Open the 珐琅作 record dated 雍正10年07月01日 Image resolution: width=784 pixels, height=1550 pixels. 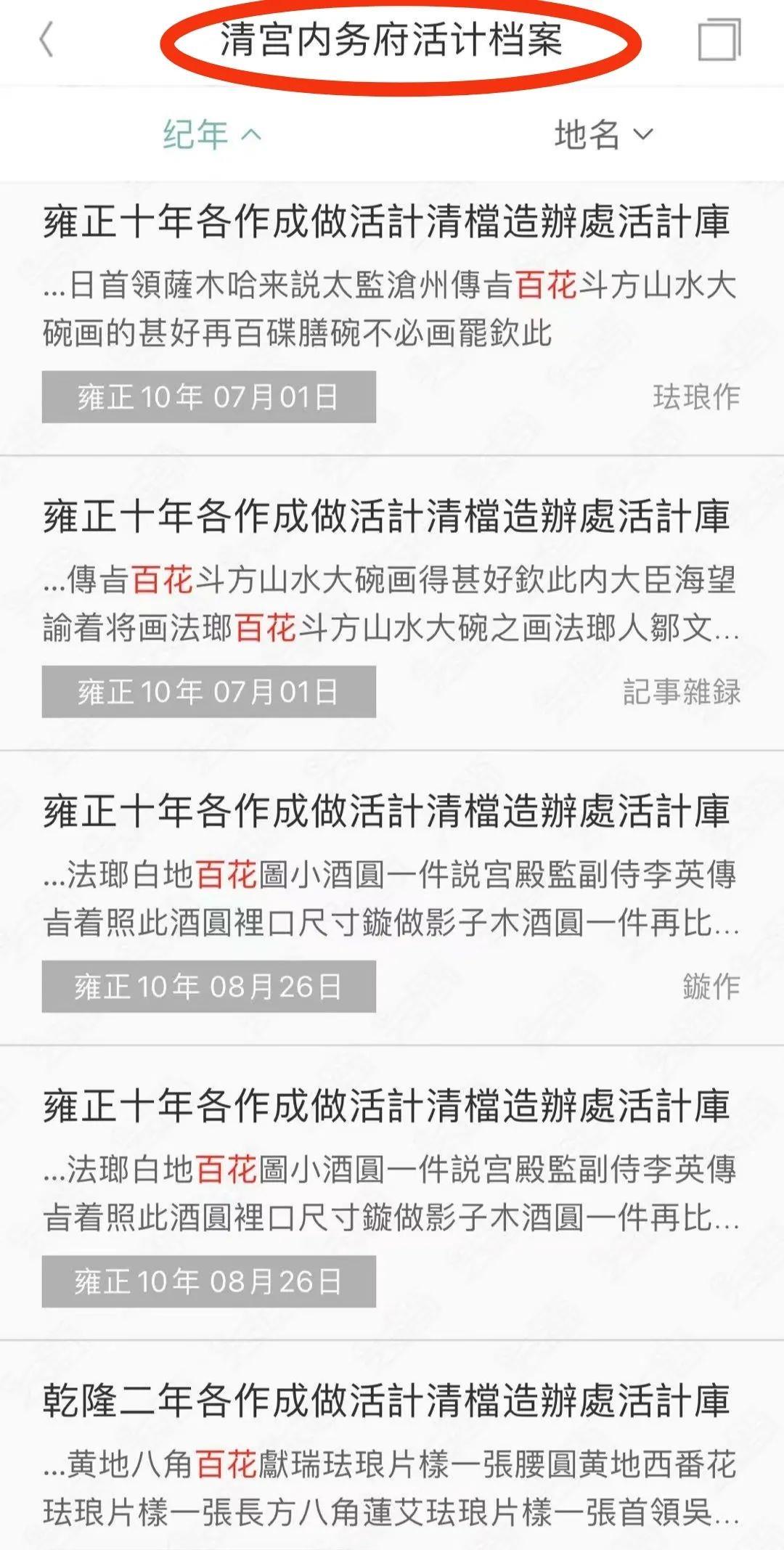[392, 318]
